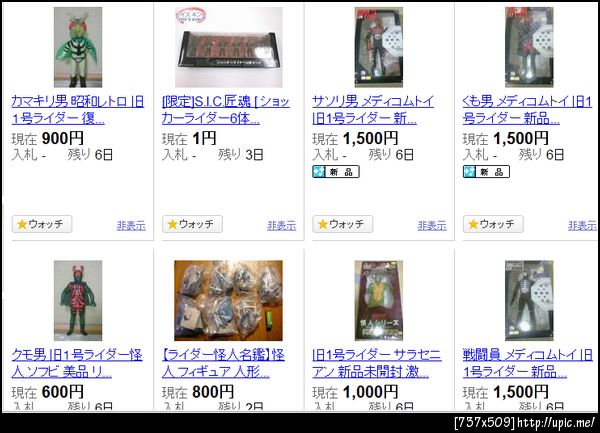Add カマキリ男 item to watch list
Screen dimensions: 600x433
click(41, 224)
